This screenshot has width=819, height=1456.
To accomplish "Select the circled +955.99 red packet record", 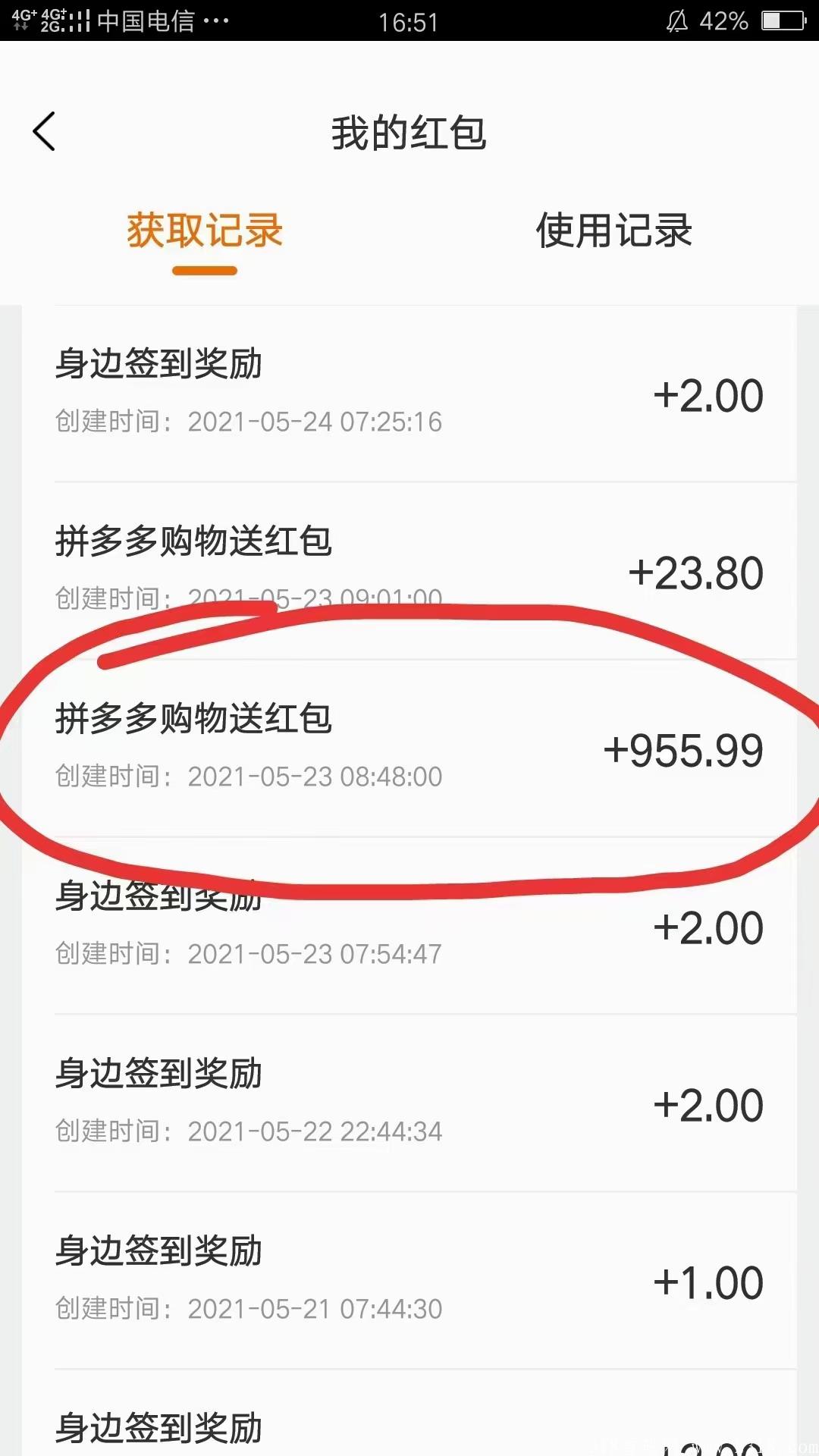I will [409, 747].
